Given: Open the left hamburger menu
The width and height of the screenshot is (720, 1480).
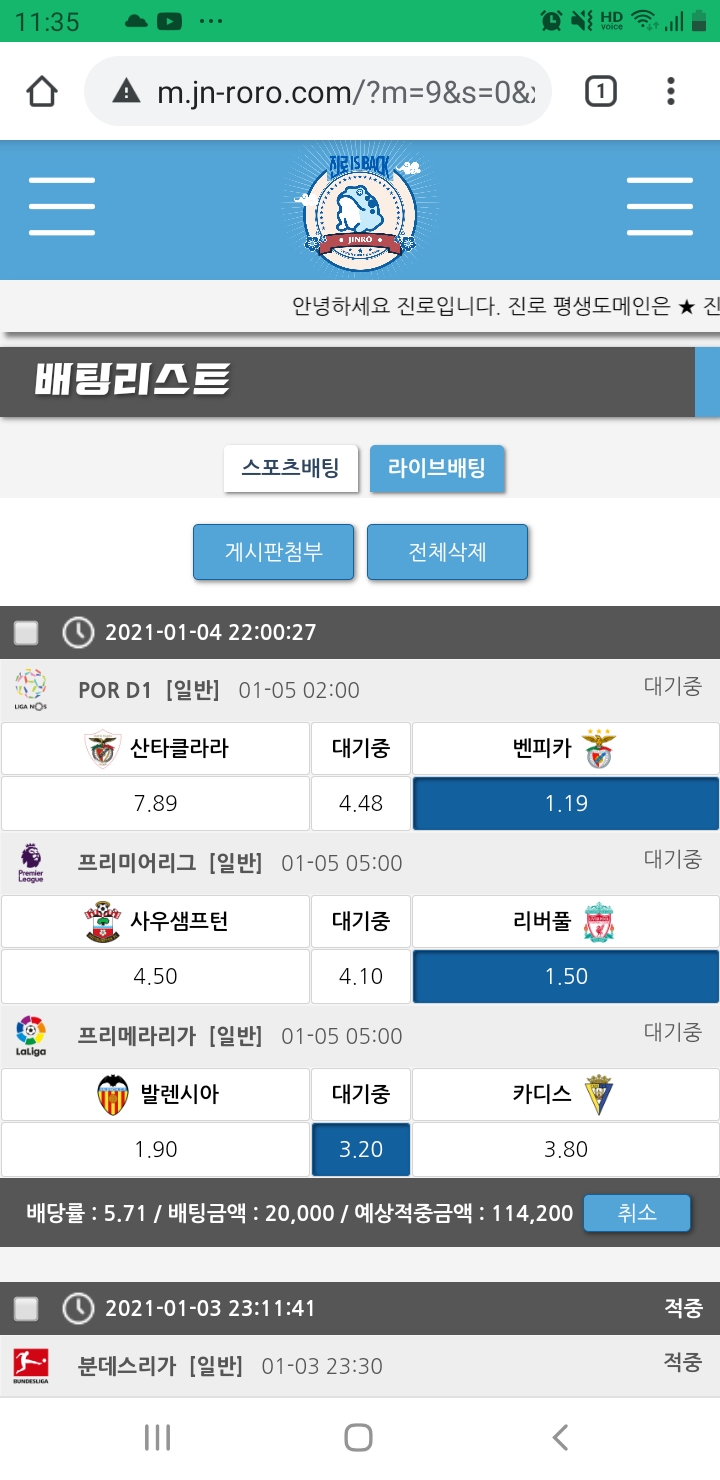Looking at the screenshot, I should point(62,207).
